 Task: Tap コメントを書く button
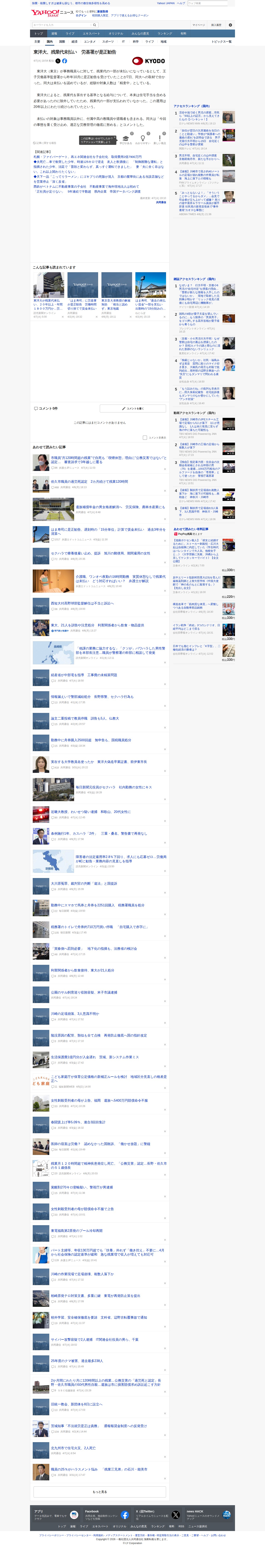tap(133, 409)
